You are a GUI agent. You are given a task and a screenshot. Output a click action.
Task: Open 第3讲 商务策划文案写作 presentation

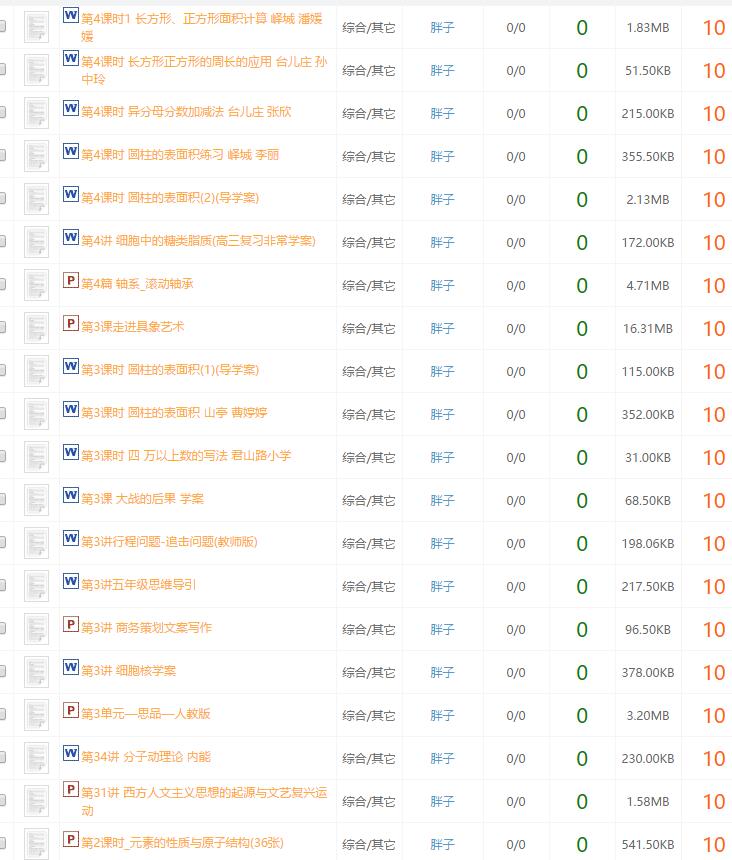coord(146,628)
